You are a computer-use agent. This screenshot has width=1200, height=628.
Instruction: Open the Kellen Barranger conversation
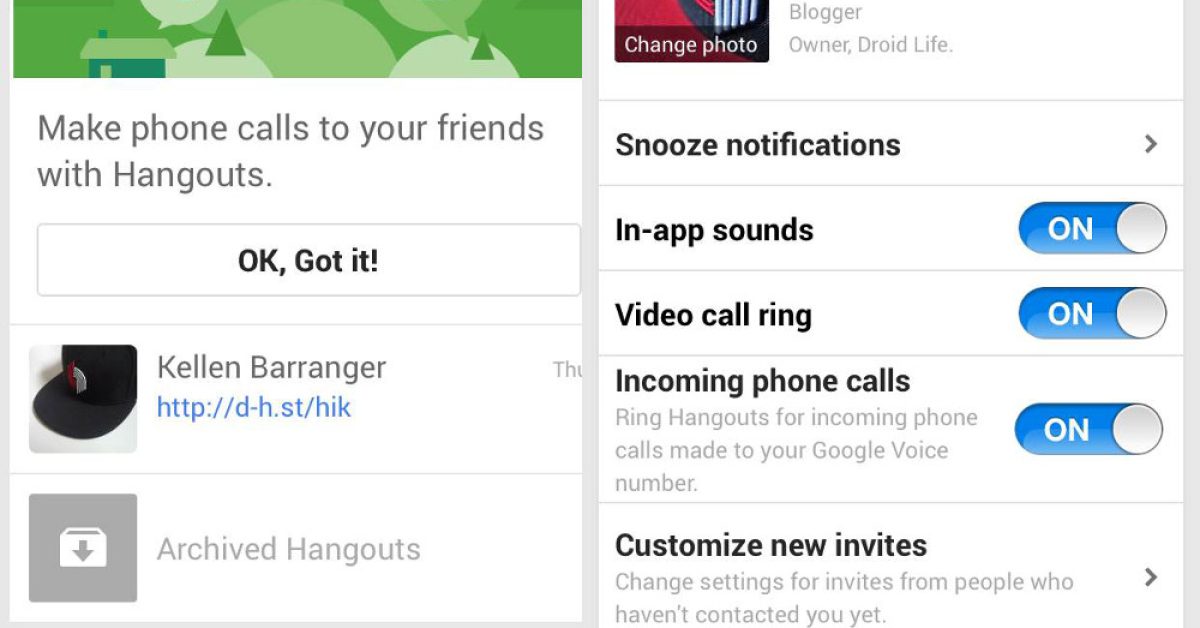pos(271,368)
